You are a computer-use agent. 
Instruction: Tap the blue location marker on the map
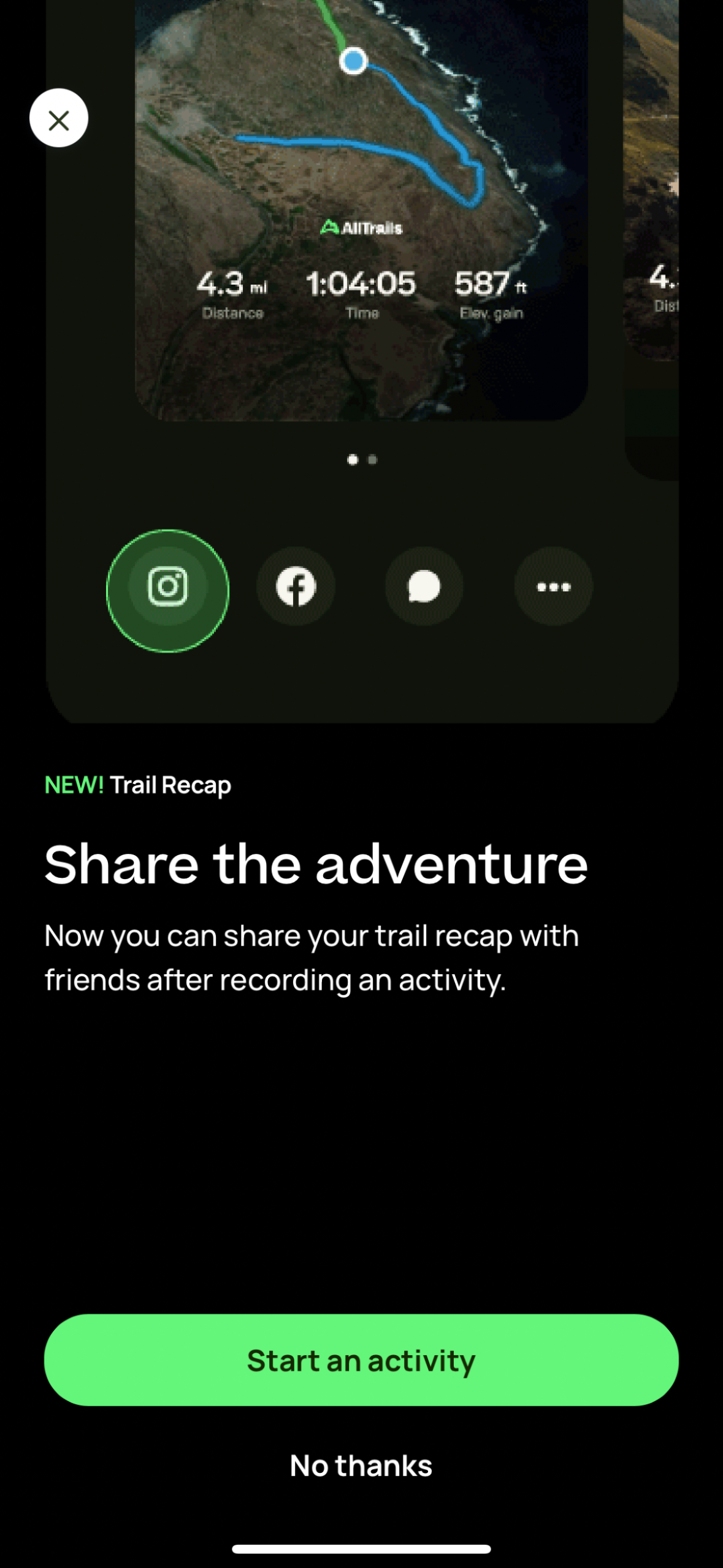[353, 61]
